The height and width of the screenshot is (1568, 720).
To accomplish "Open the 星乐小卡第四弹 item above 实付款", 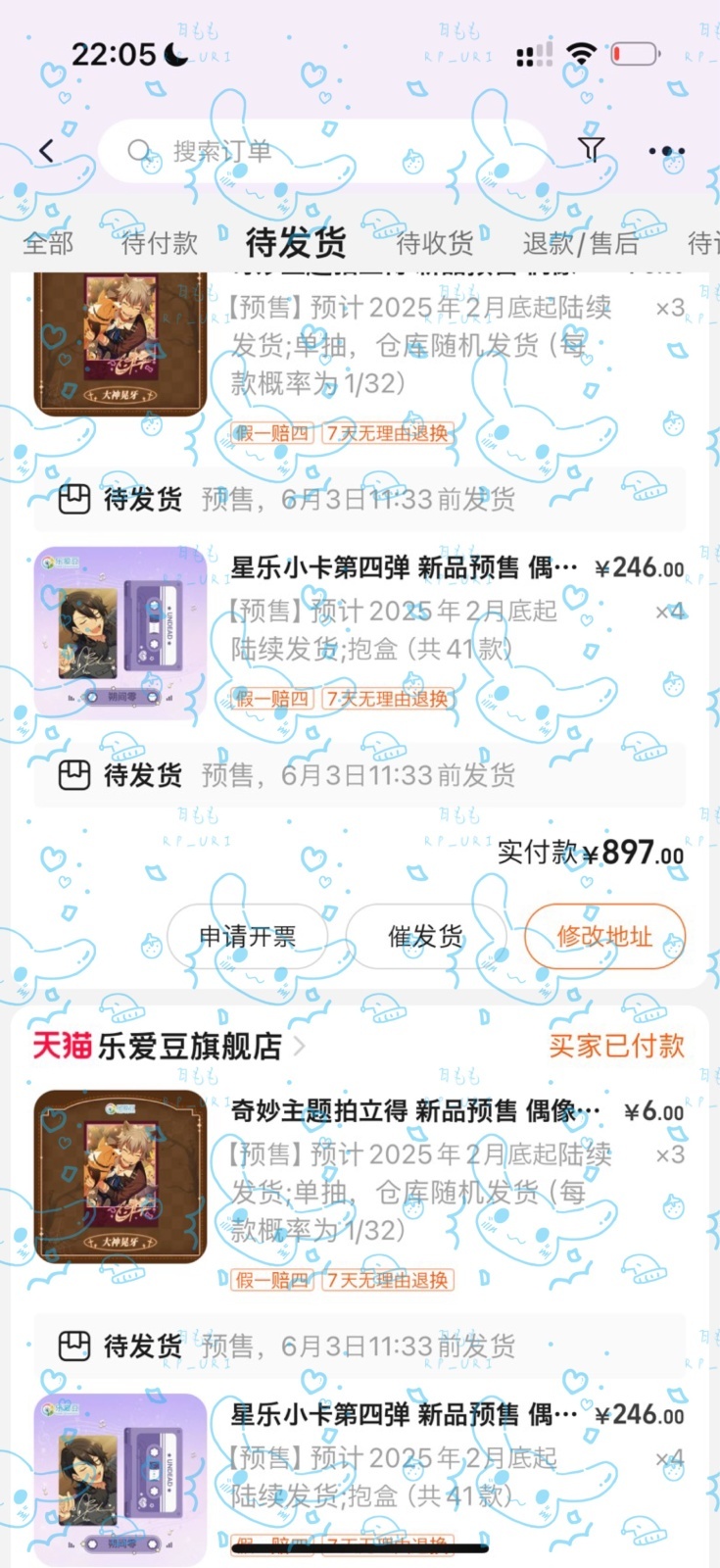I will 404,567.
